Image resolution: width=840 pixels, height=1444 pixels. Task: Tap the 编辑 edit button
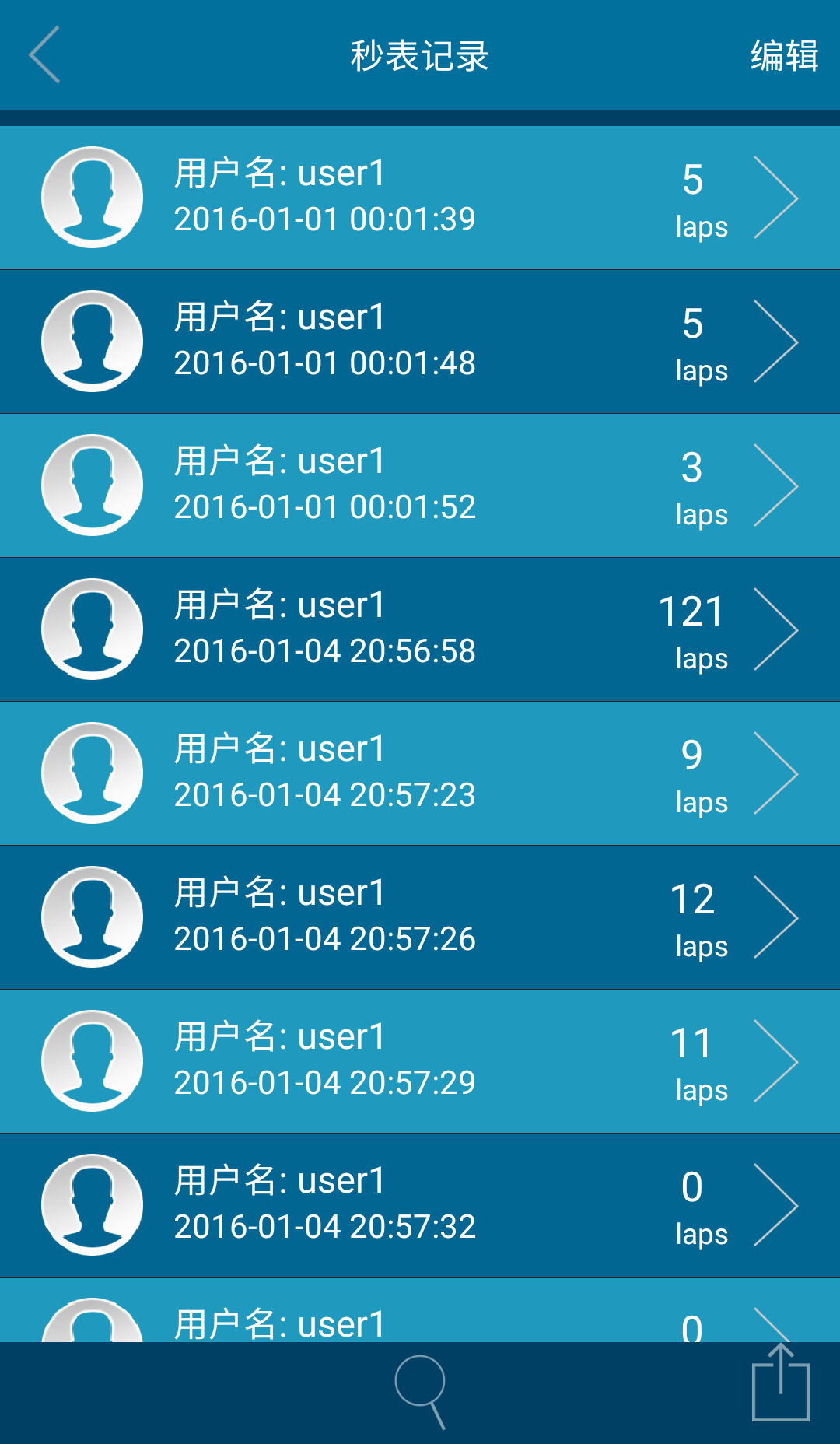pyautogui.click(x=784, y=56)
